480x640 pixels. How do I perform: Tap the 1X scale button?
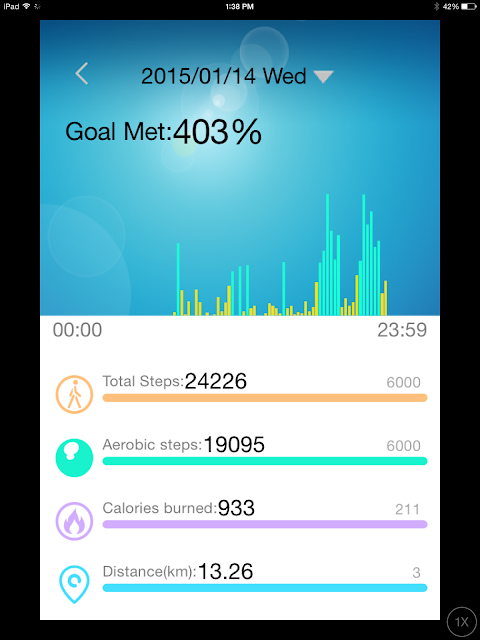(462, 622)
